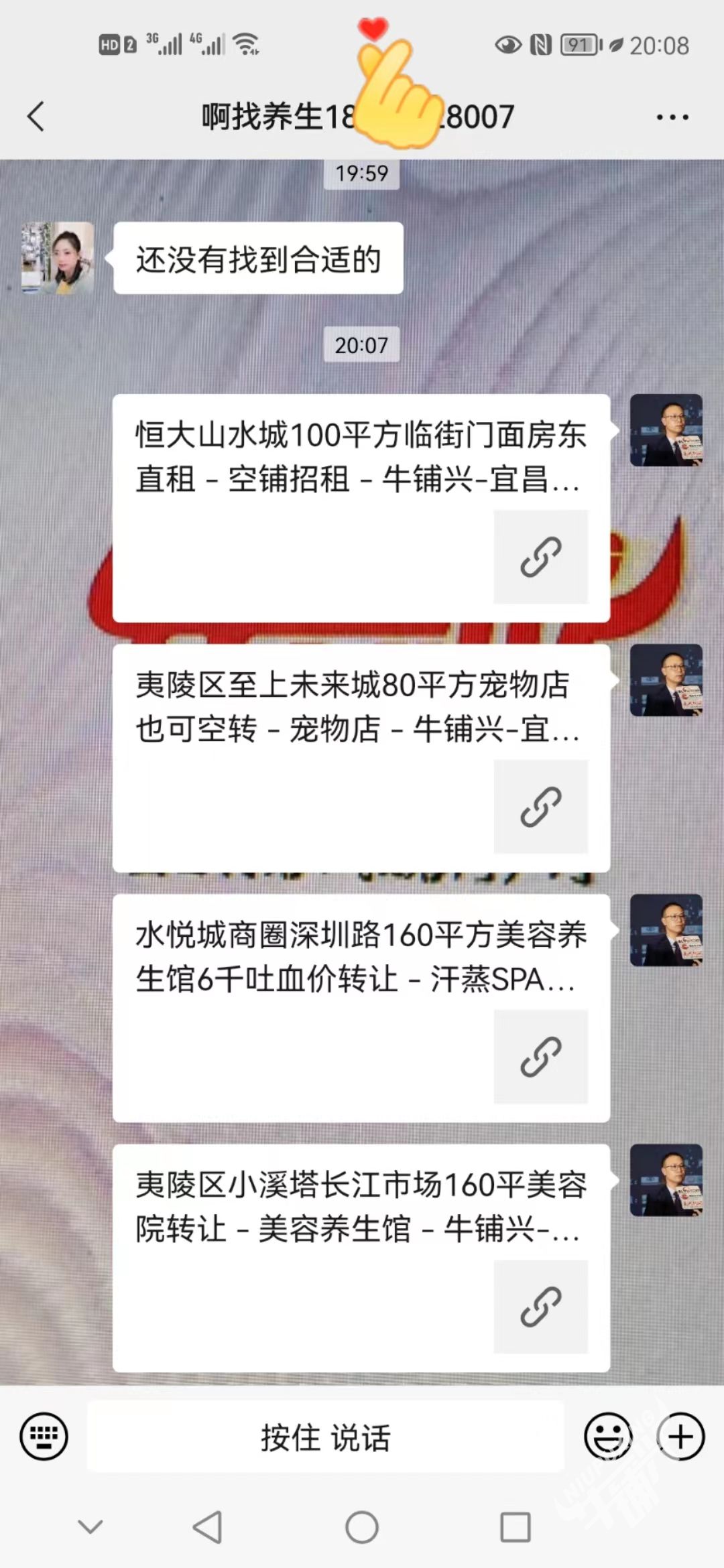
Task: Switch to the keyboard text input
Action: click(x=44, y=1436)
